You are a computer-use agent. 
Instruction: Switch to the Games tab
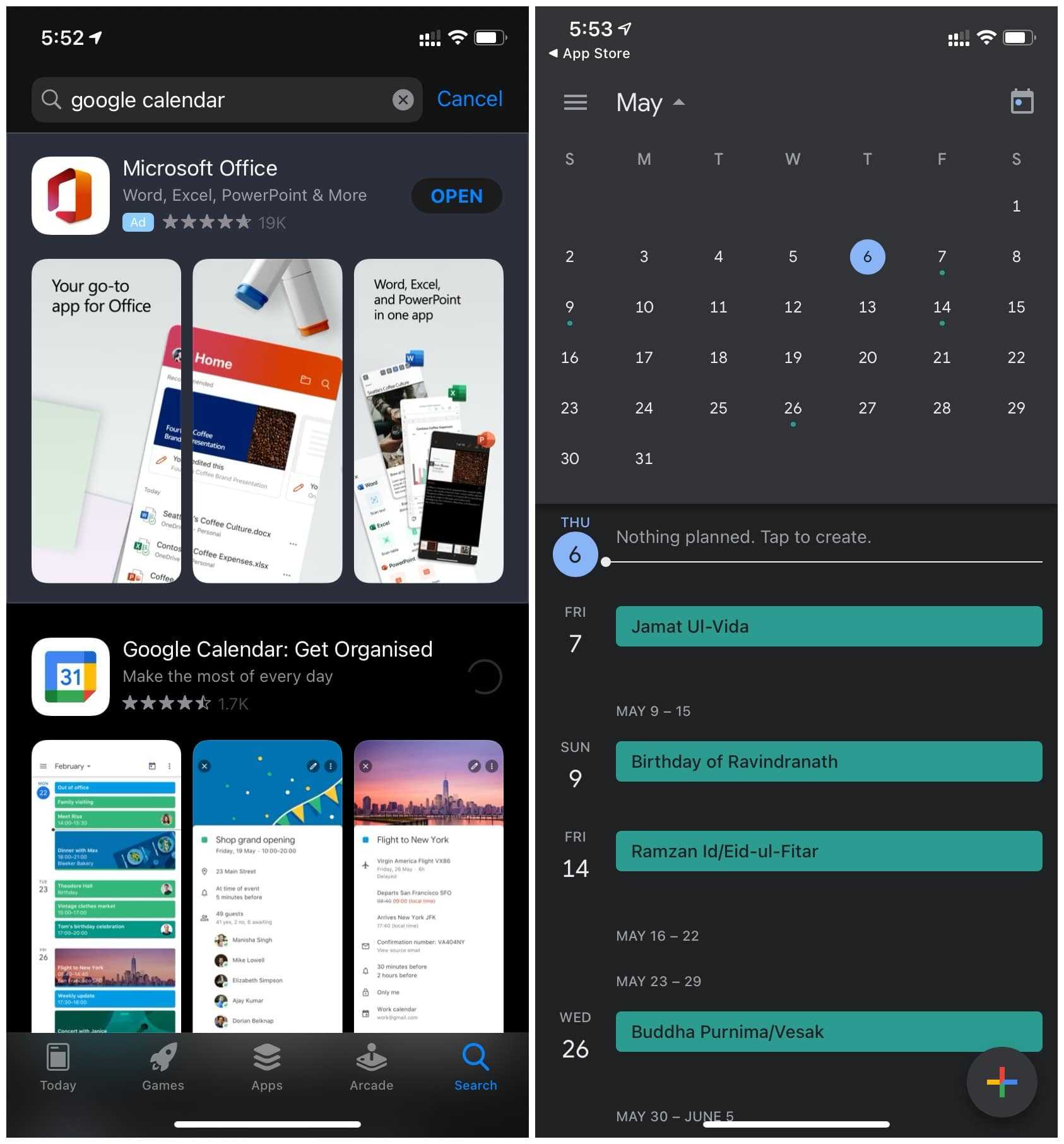pyautogui.click(x=163, y=1068)
